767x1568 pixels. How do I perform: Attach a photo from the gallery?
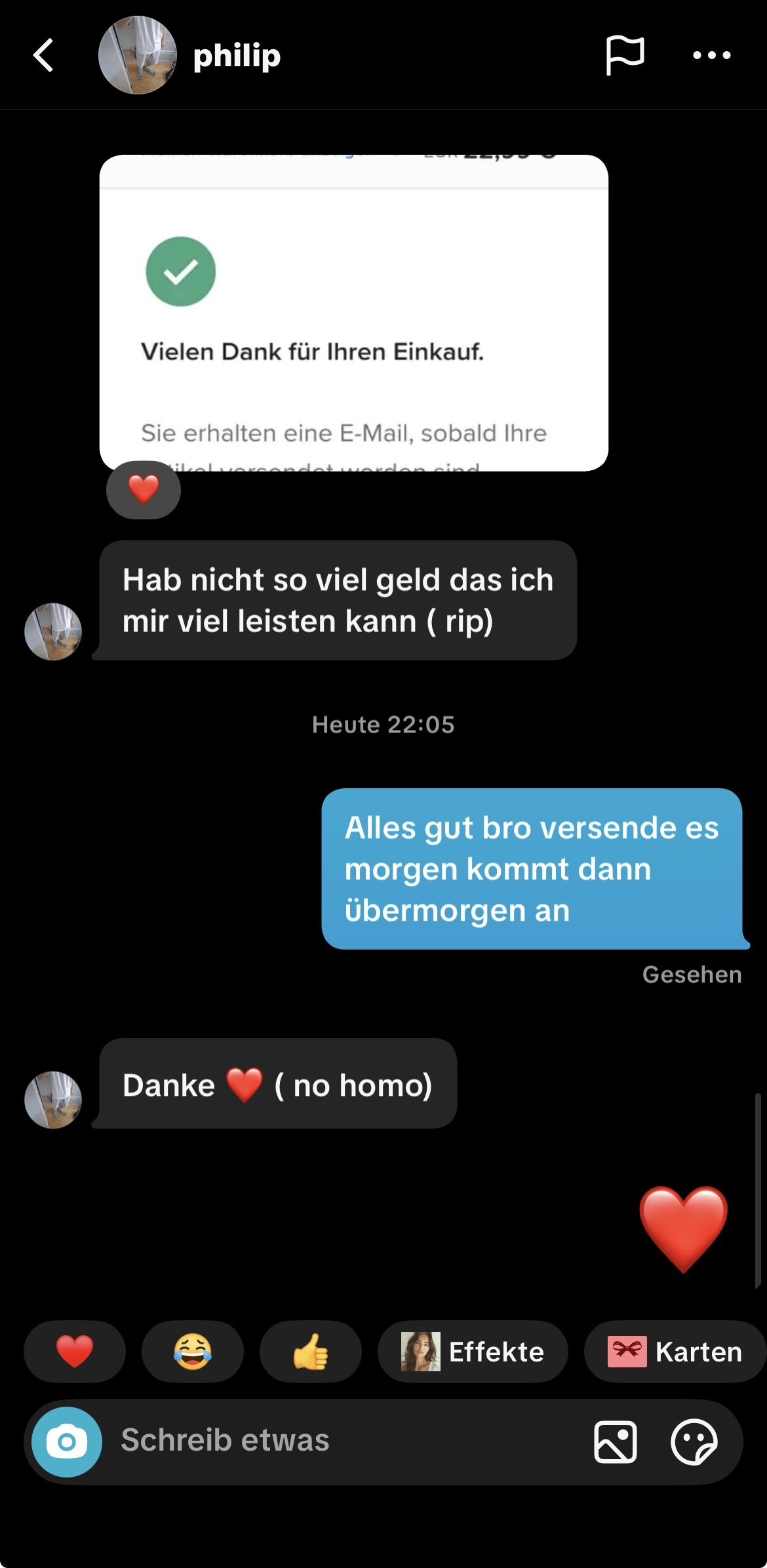pyautogui.click(x=615, y=1441)
